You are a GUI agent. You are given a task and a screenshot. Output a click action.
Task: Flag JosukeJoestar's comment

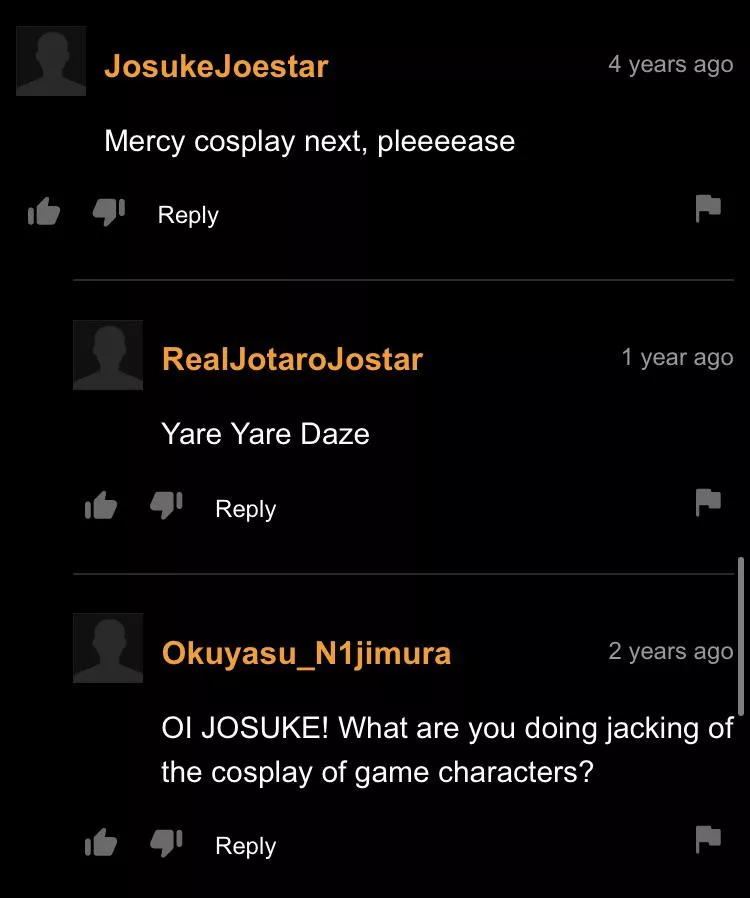click(x=708, y=208)
